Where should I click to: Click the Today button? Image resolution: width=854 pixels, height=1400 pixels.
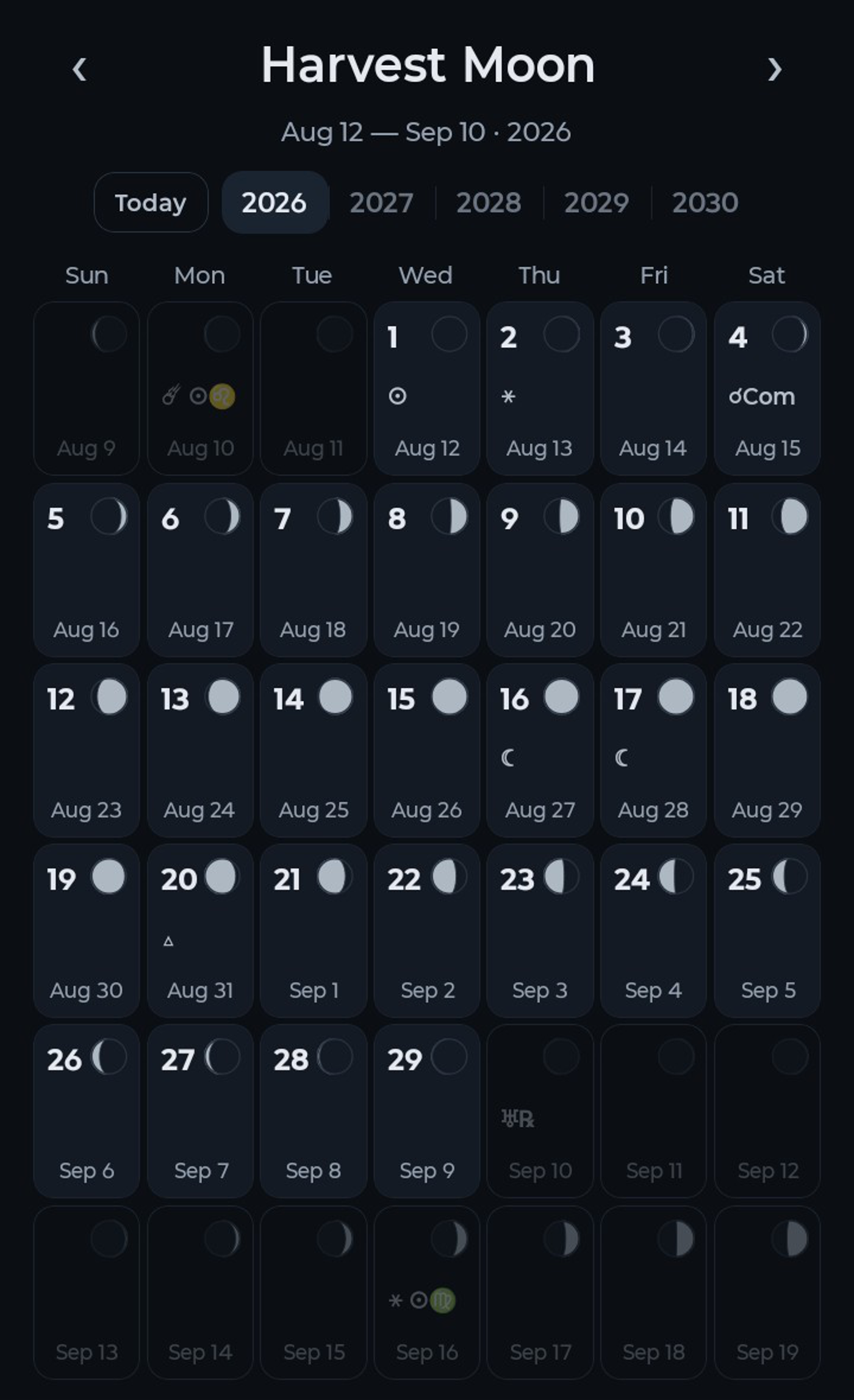tap(151, 202)
